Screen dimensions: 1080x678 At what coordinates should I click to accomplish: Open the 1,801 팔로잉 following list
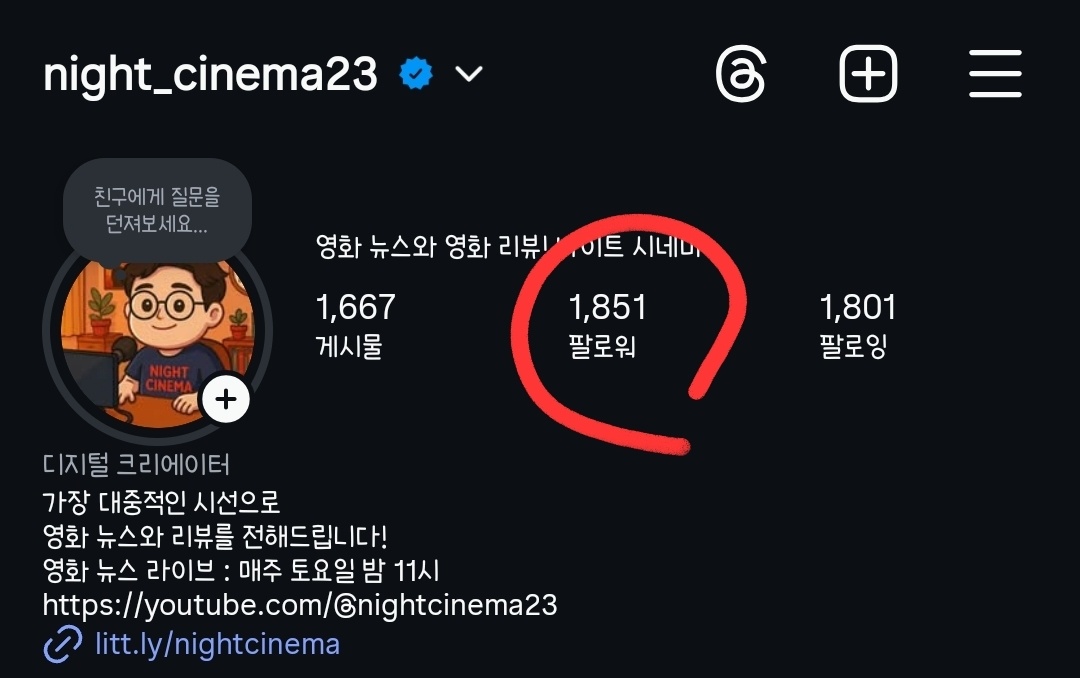tap(857, 325)
